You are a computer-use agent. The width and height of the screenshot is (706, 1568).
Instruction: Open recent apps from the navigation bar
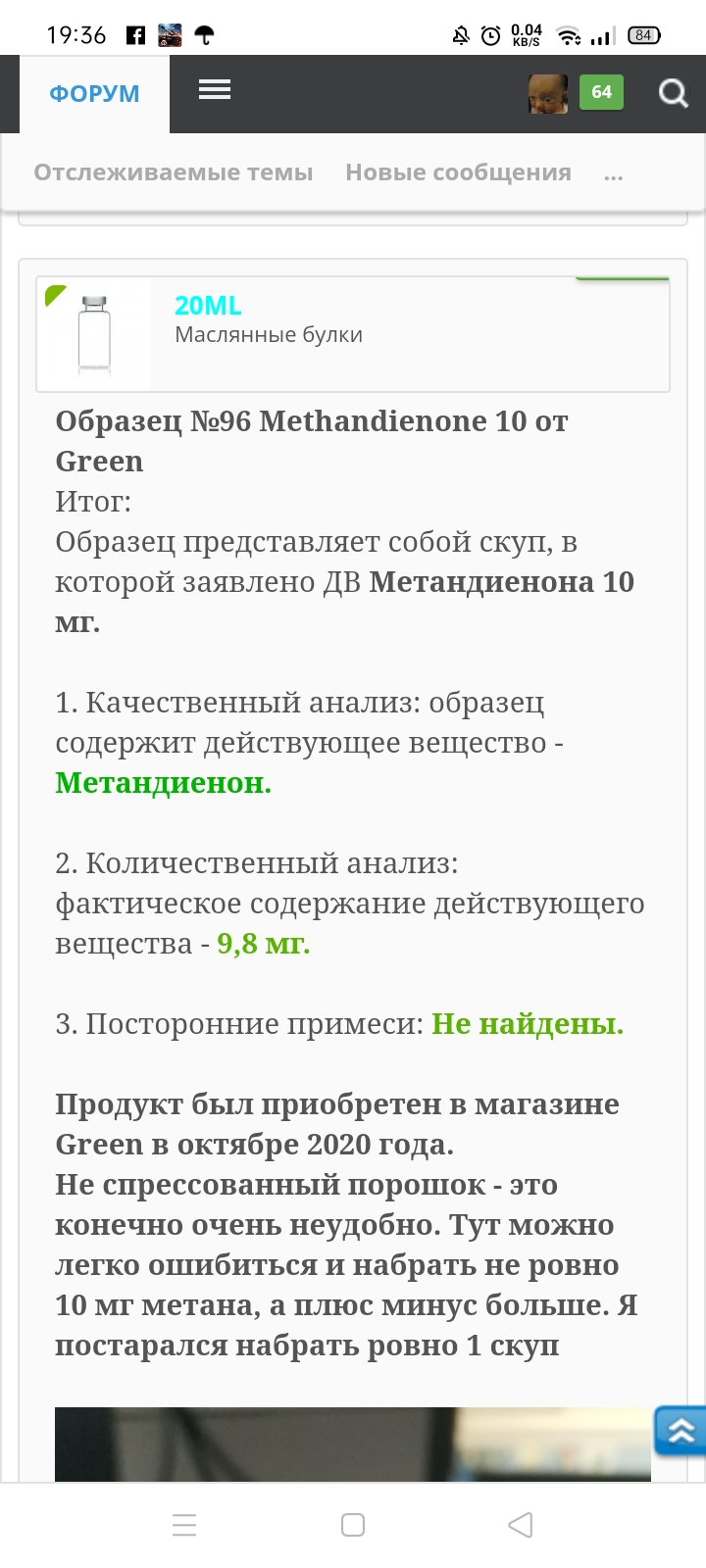point(184,1525)
